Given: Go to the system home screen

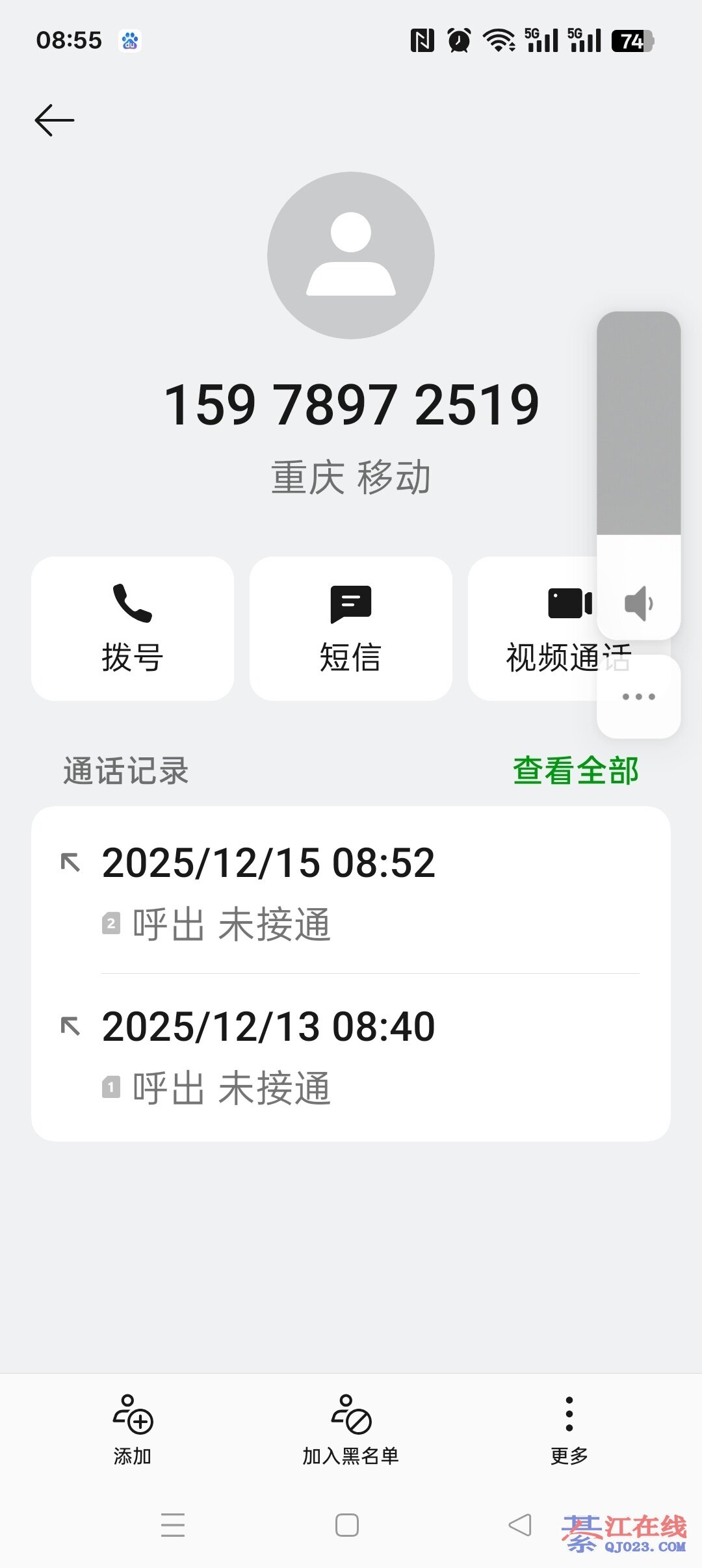Looking at the screenshot, I should [x=347, y=1524].
